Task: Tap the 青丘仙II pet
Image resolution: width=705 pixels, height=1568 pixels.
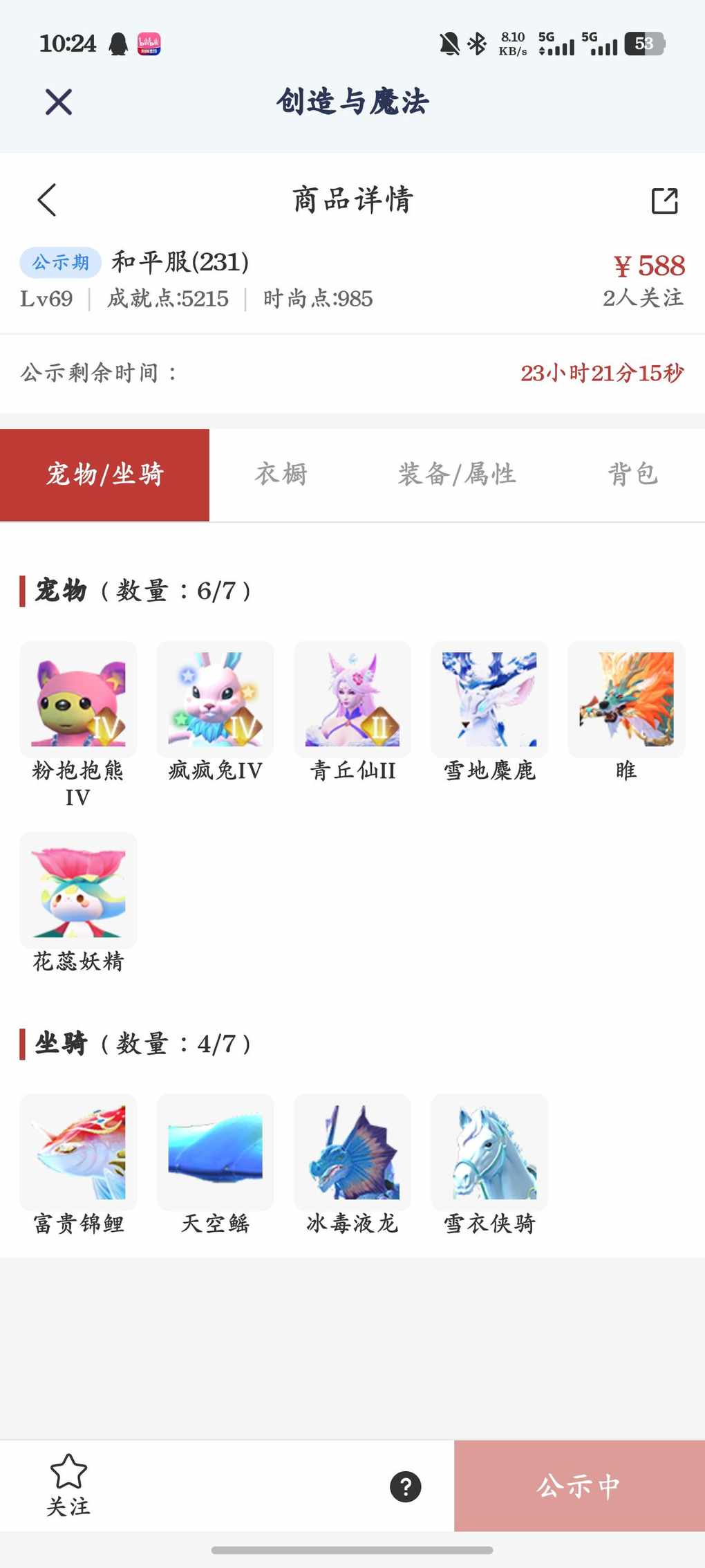Action: click(352, 699)
